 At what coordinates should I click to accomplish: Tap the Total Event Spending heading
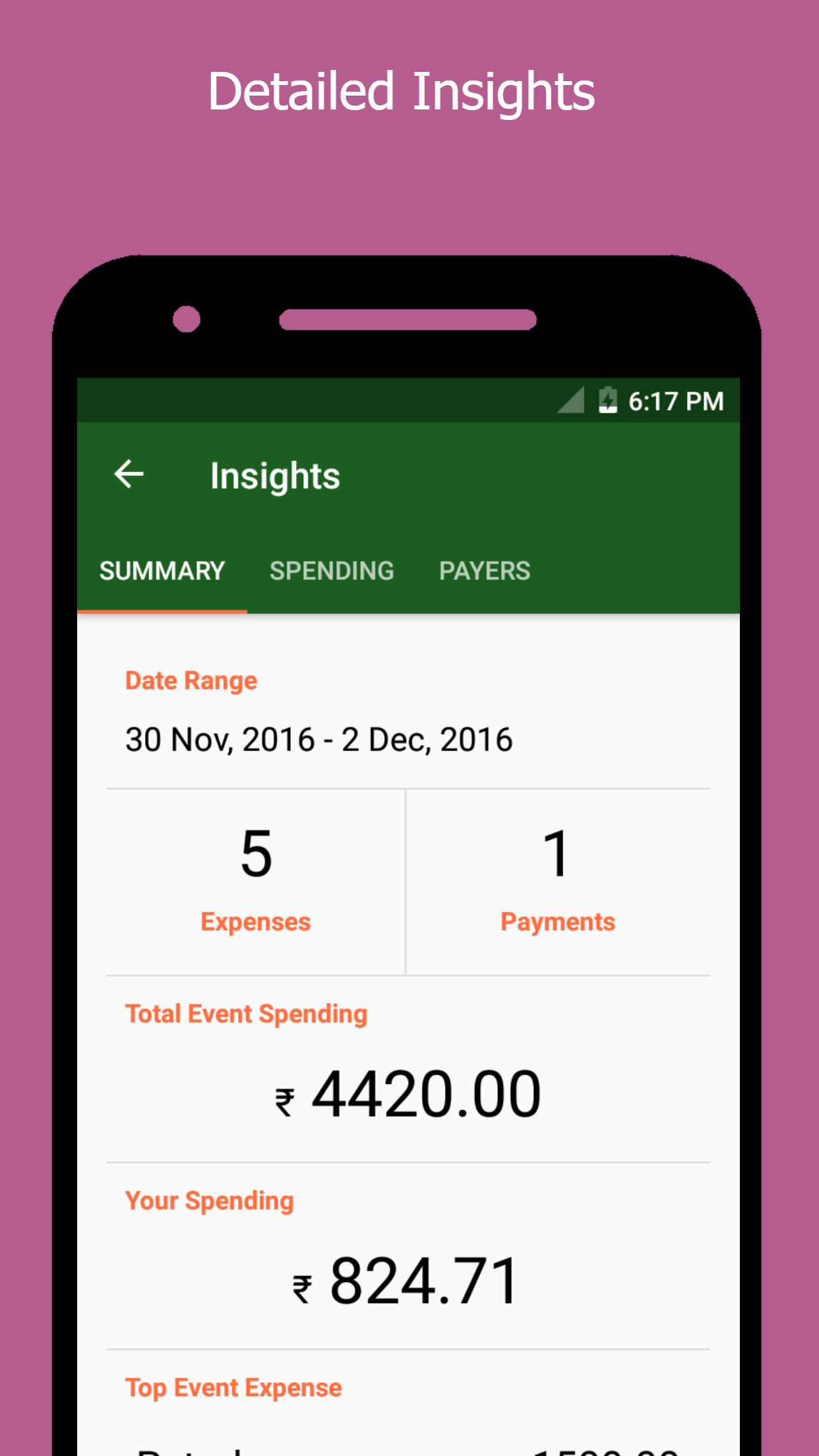tap(246, 1014)
